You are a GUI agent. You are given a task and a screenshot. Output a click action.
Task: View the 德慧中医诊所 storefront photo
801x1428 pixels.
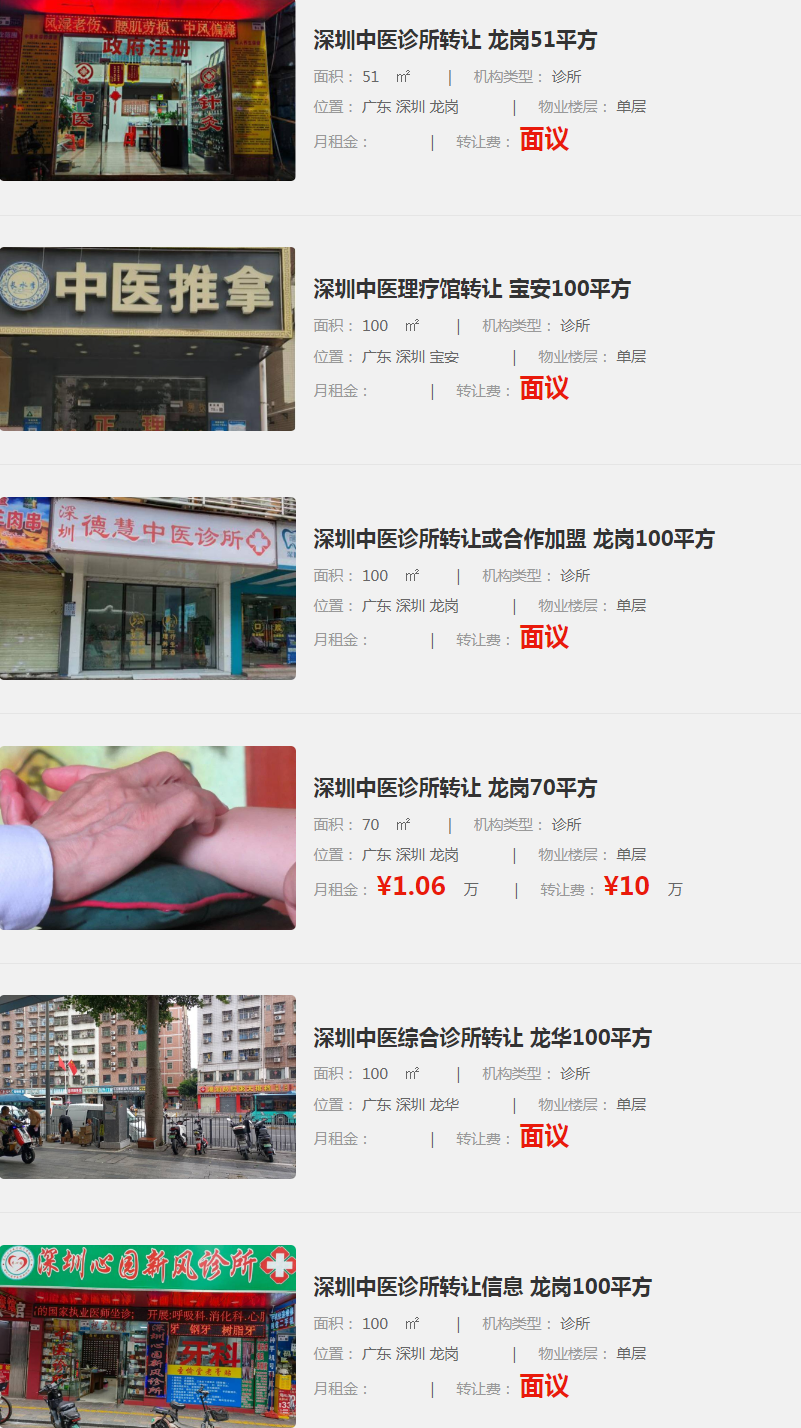point(147,588)
